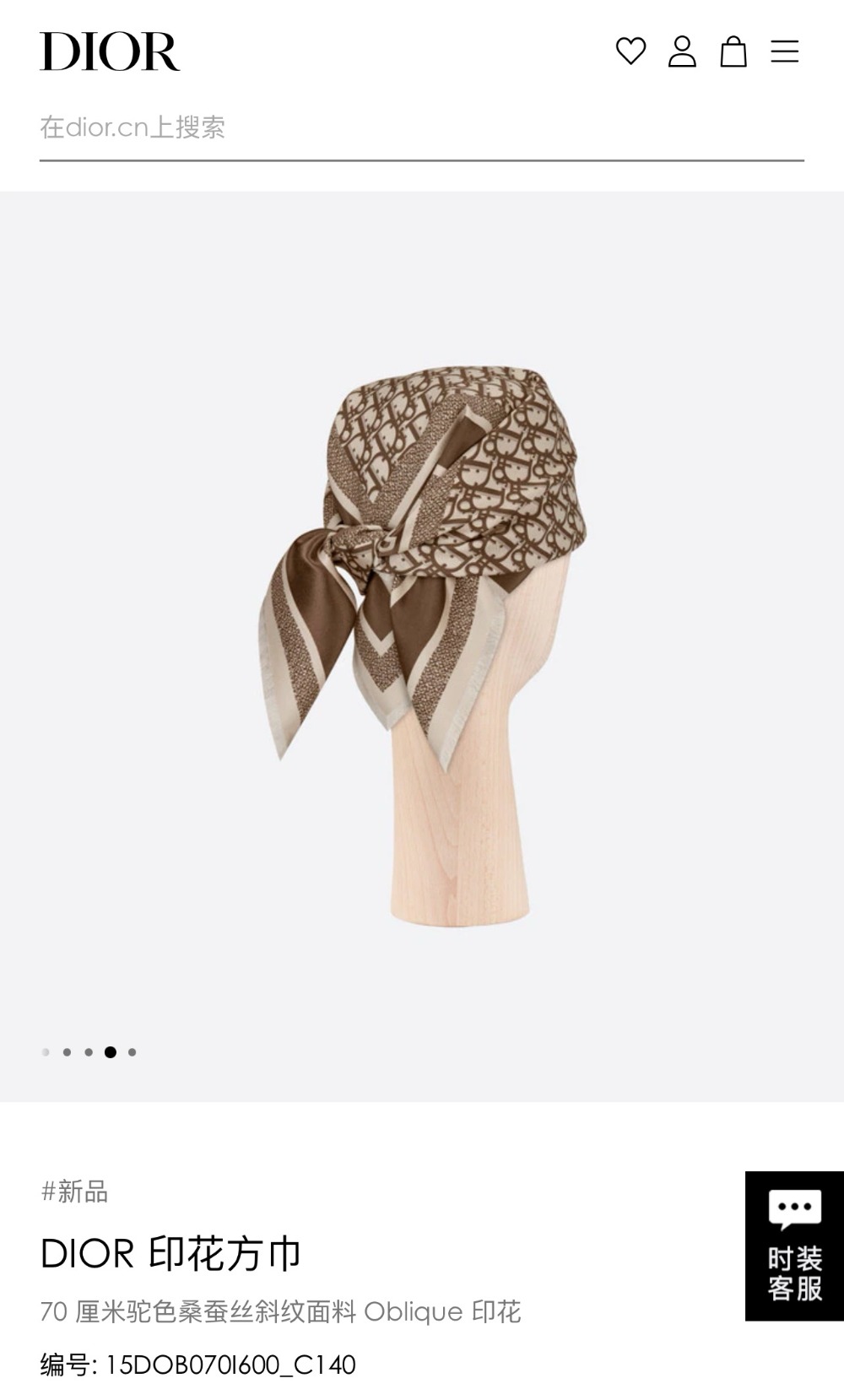The width and height of the screenshot is (844, 1400).
Task: Open the 时装客服 chat button
Action: (x=794, y=1246)
